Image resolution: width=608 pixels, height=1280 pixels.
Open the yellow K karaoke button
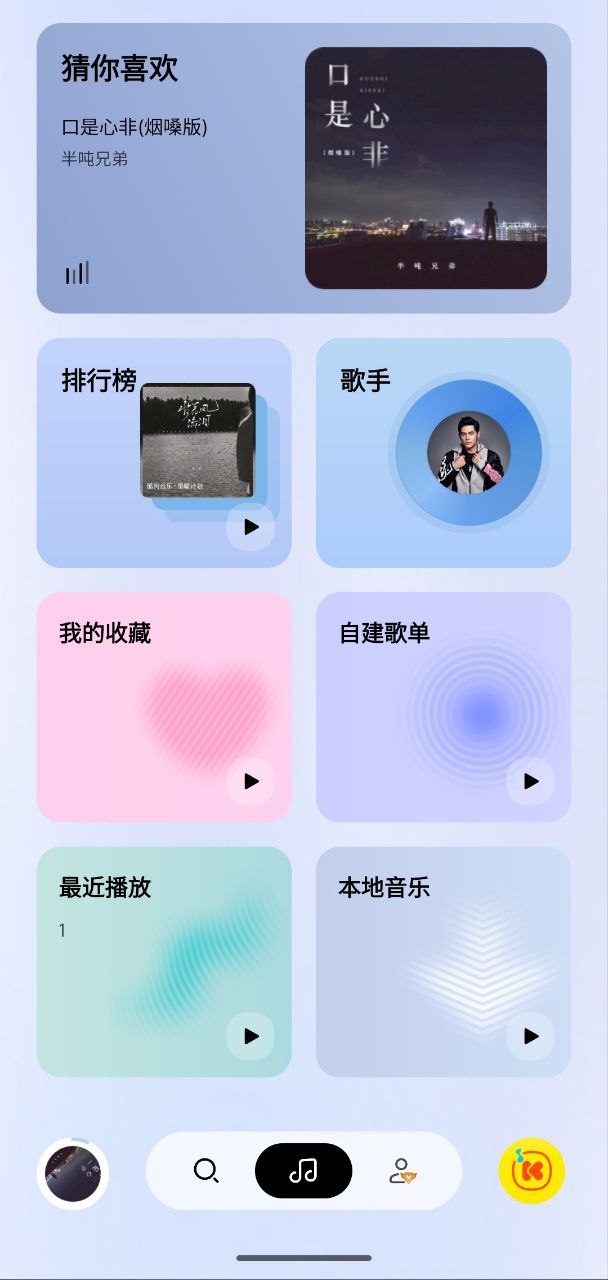pos(532,1171)
